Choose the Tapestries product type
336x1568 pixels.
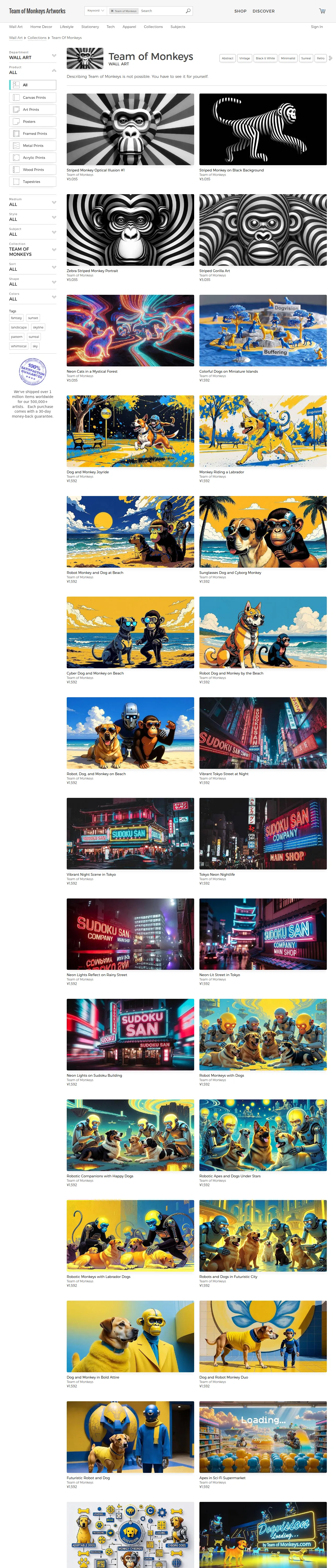tap(33, 181)
